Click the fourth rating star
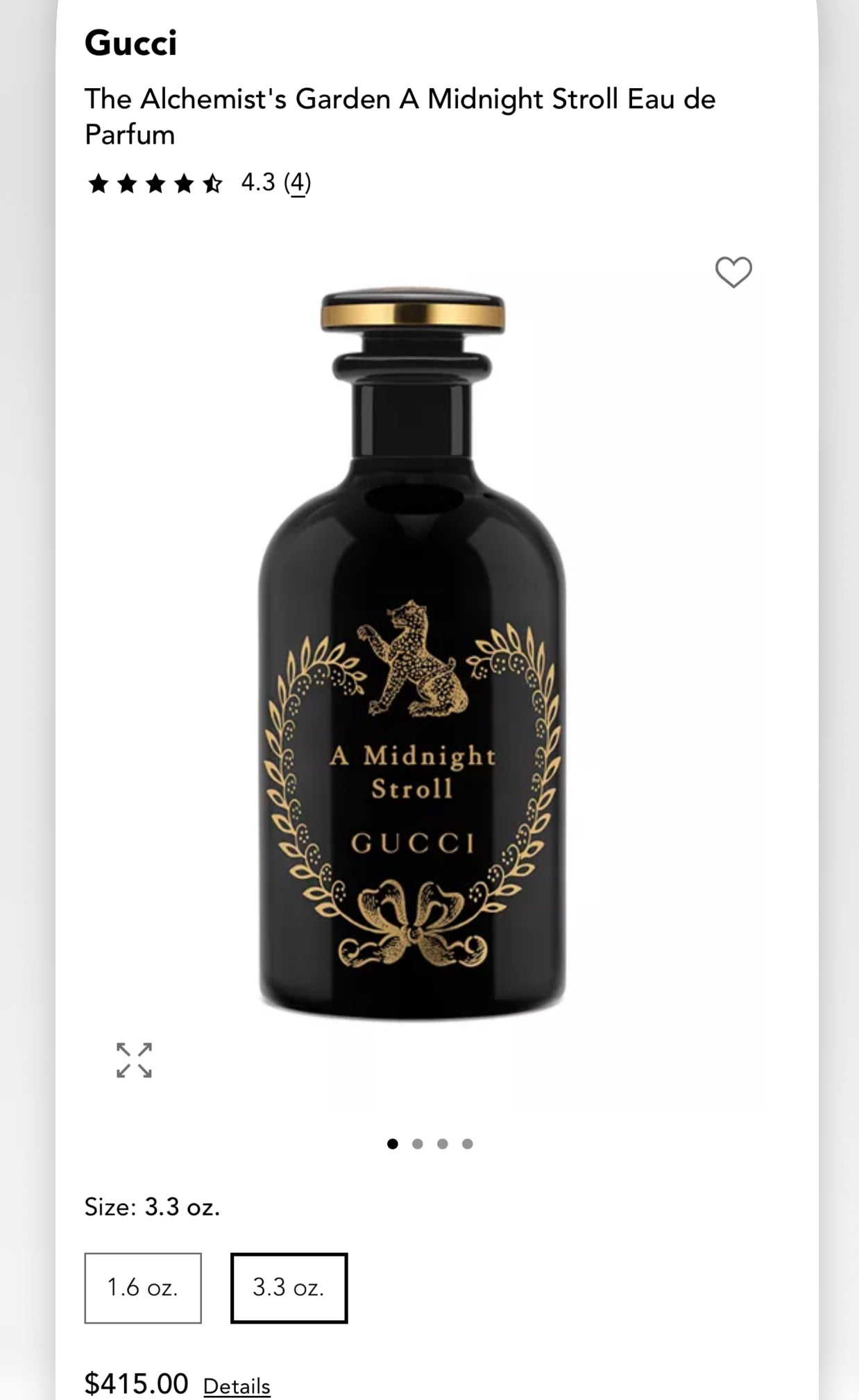Viewport: 859px width, 1400px height. point(185,184)
